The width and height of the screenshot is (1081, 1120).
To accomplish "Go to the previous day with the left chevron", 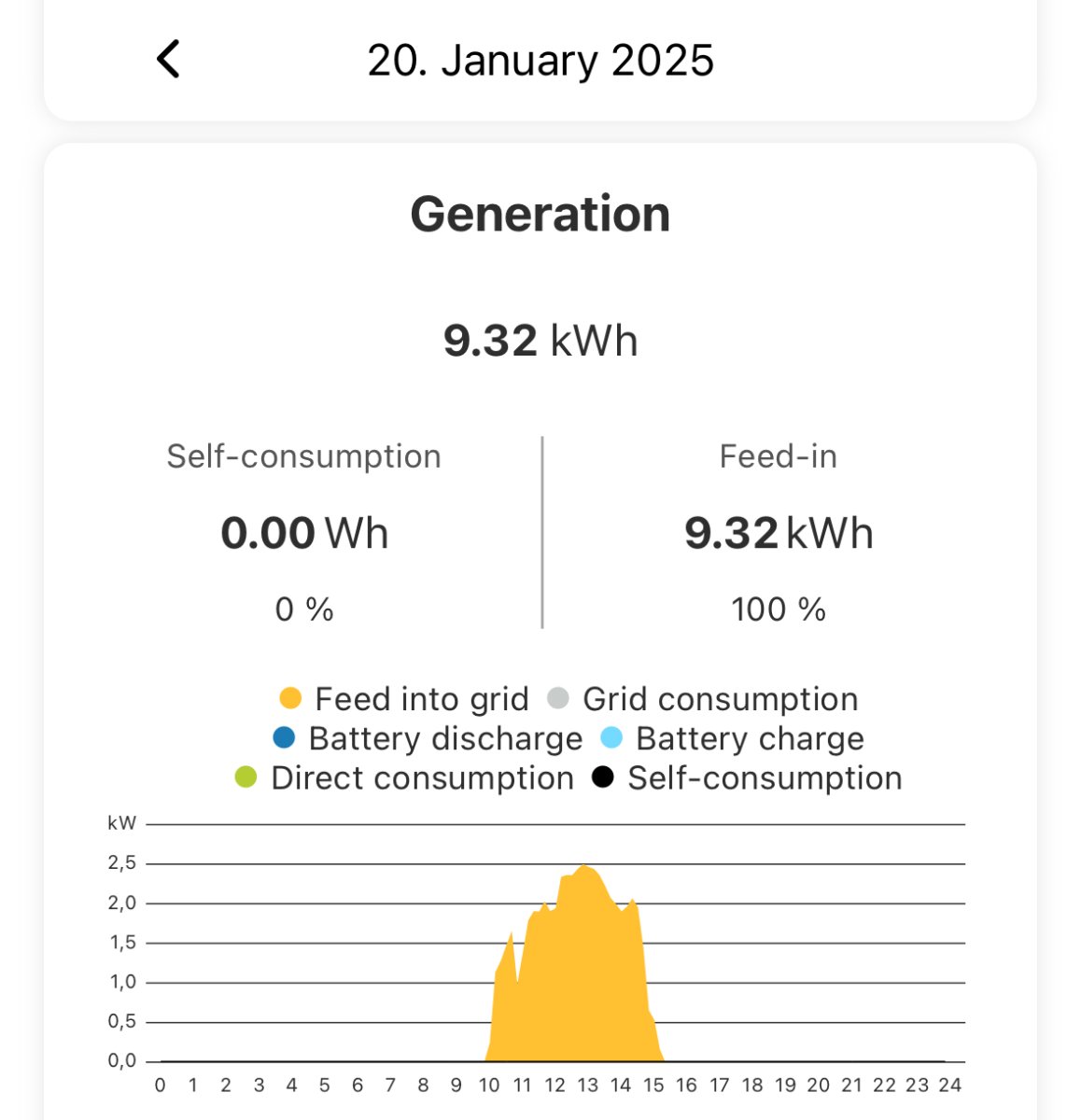I will [x=168, y=60].
